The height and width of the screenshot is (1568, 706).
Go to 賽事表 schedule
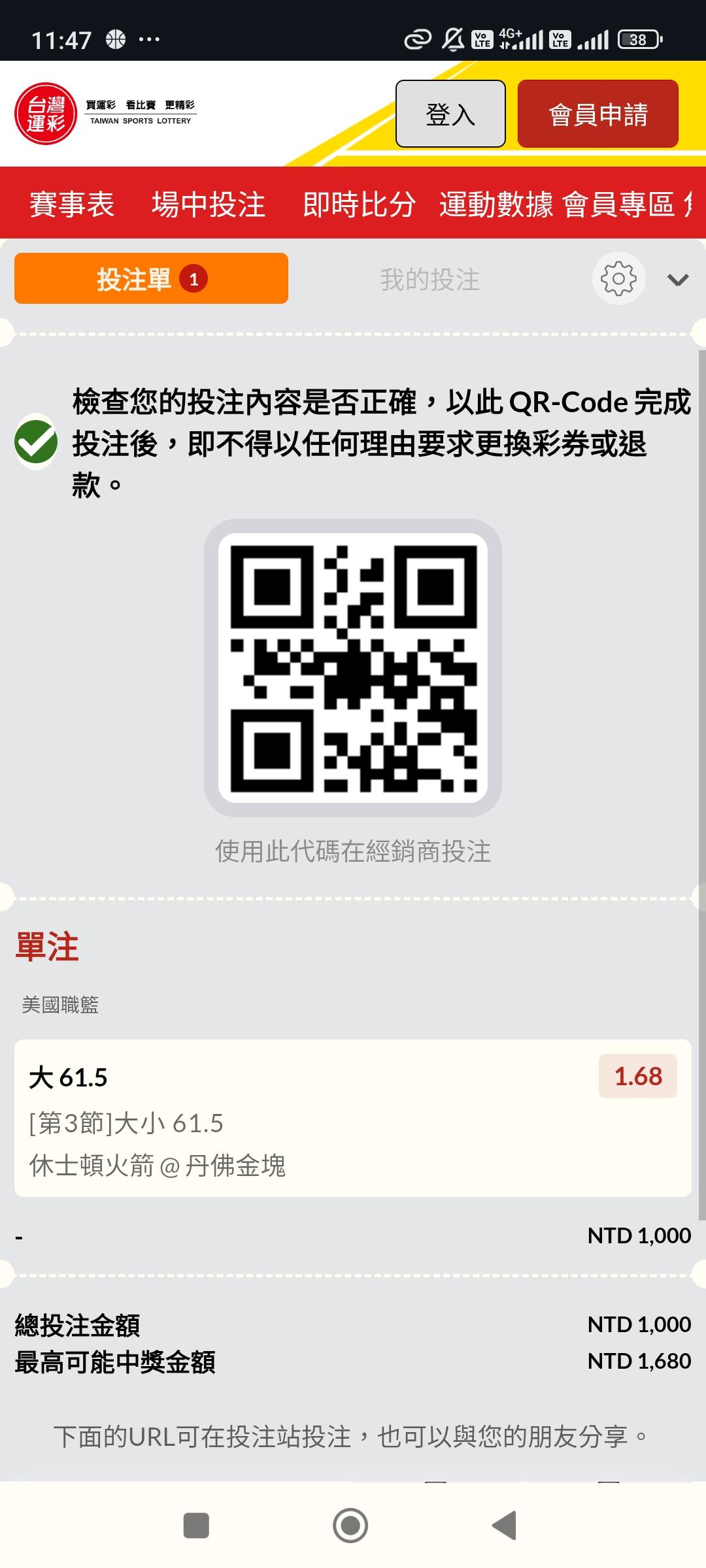tap(72, 204)
